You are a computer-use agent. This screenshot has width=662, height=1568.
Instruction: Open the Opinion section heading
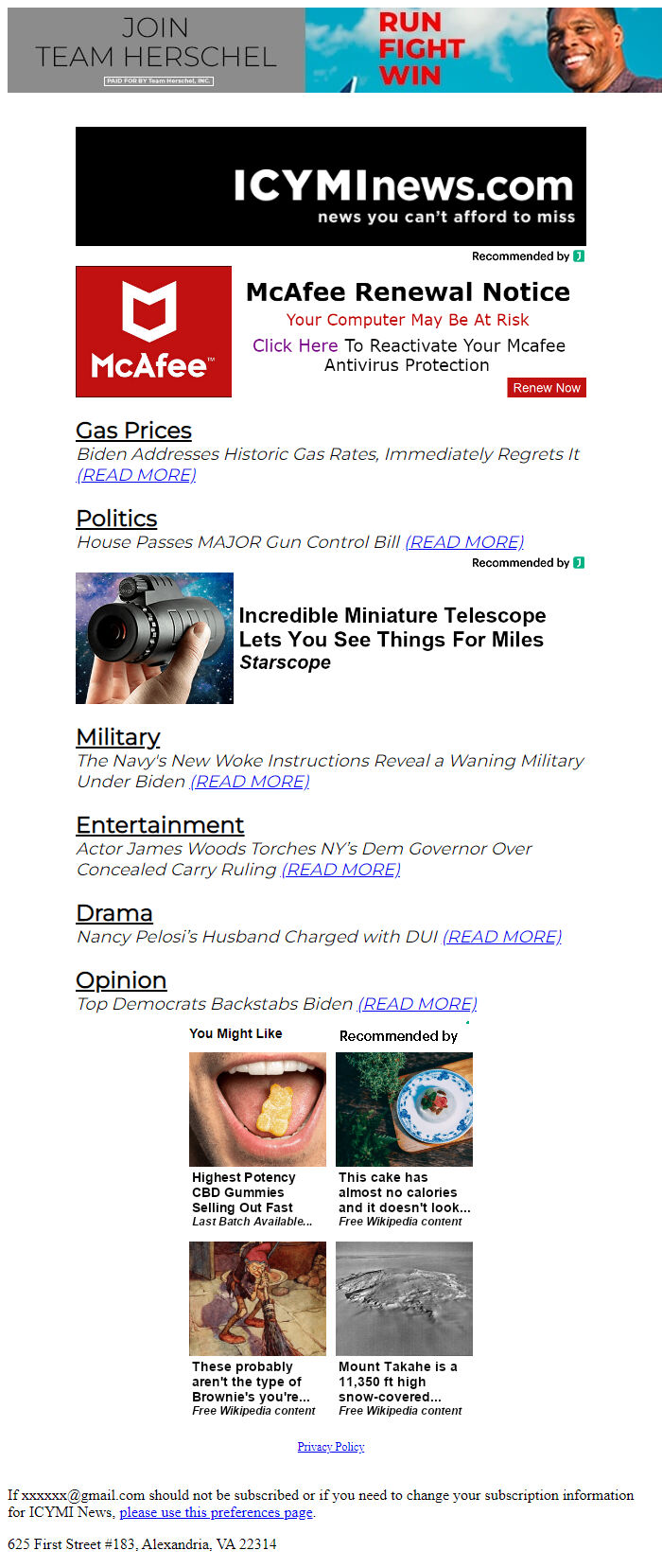pyautogui.click(x=121, y=980)
